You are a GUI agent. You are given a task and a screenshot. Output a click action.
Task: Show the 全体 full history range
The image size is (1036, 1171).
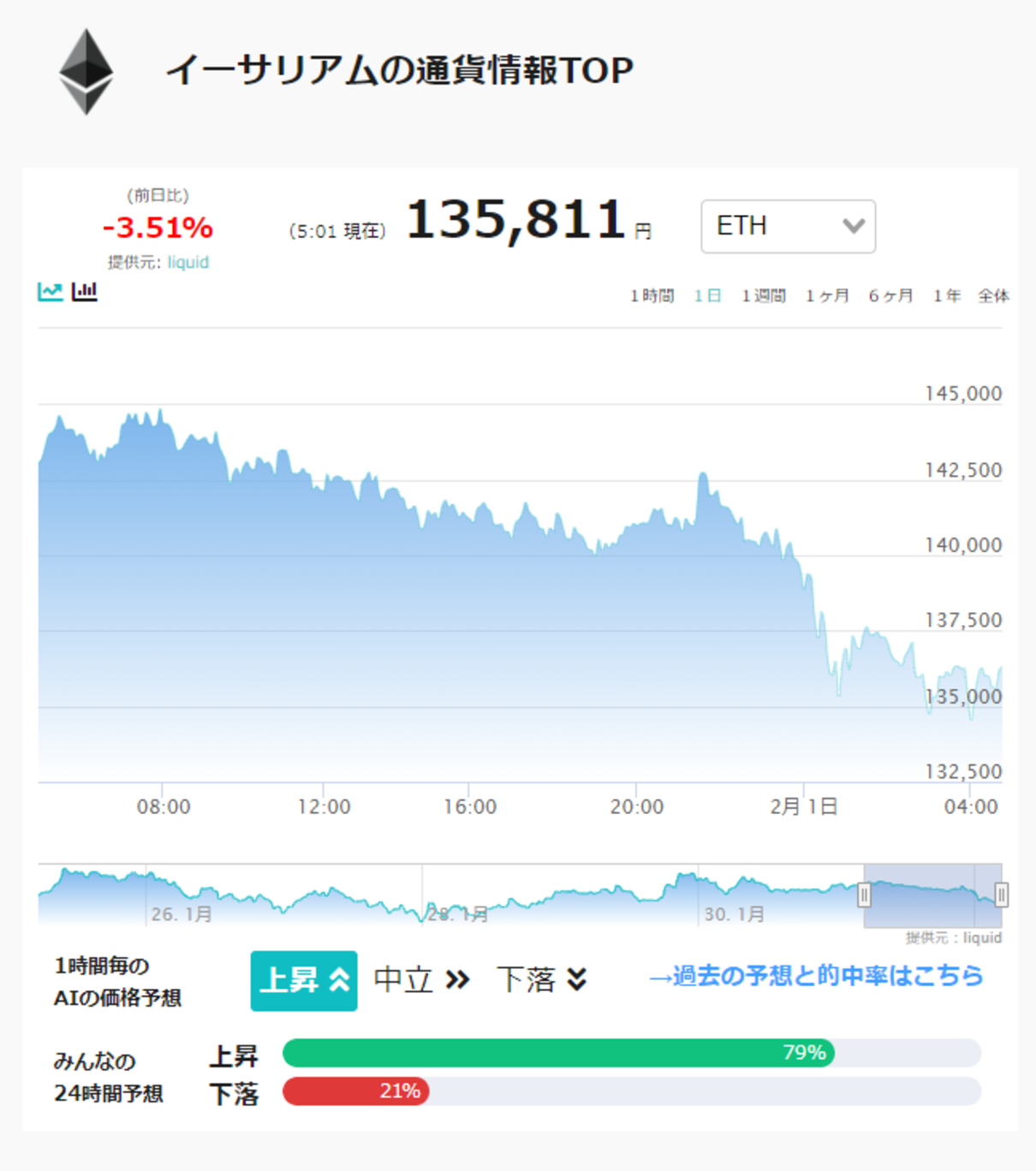point(993,296)
